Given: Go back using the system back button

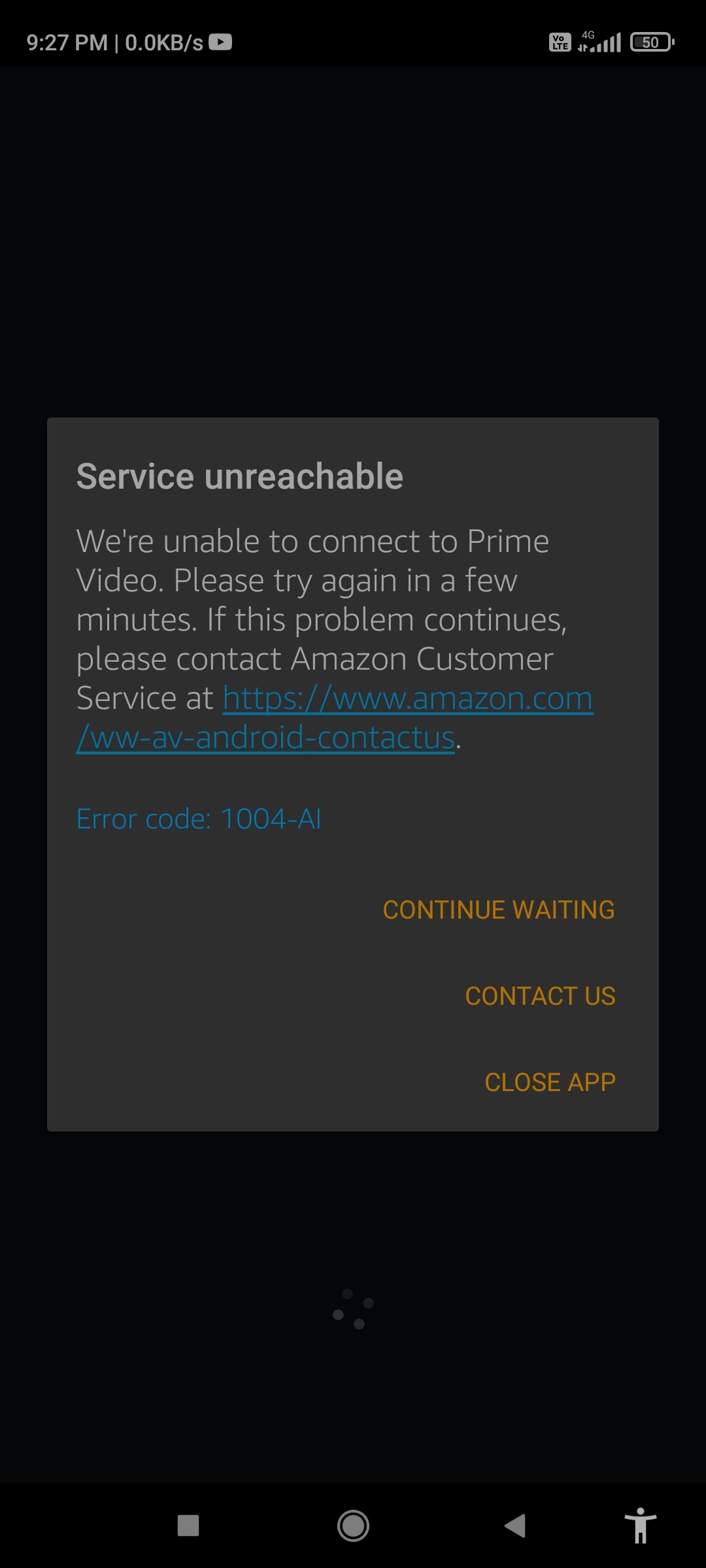Looking at the screenshot, I should tap(515, 1526).
